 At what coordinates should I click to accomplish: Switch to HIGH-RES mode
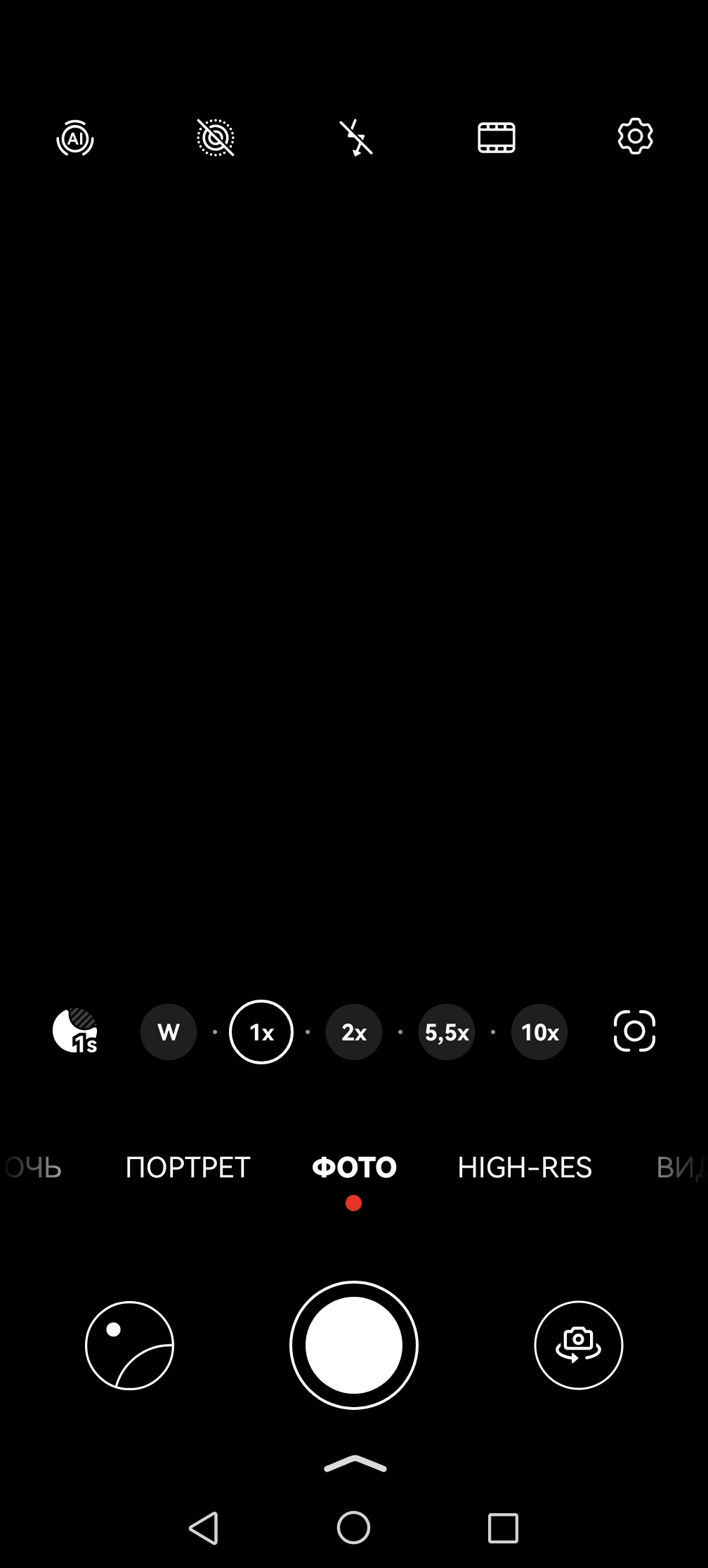[525, 1168]
